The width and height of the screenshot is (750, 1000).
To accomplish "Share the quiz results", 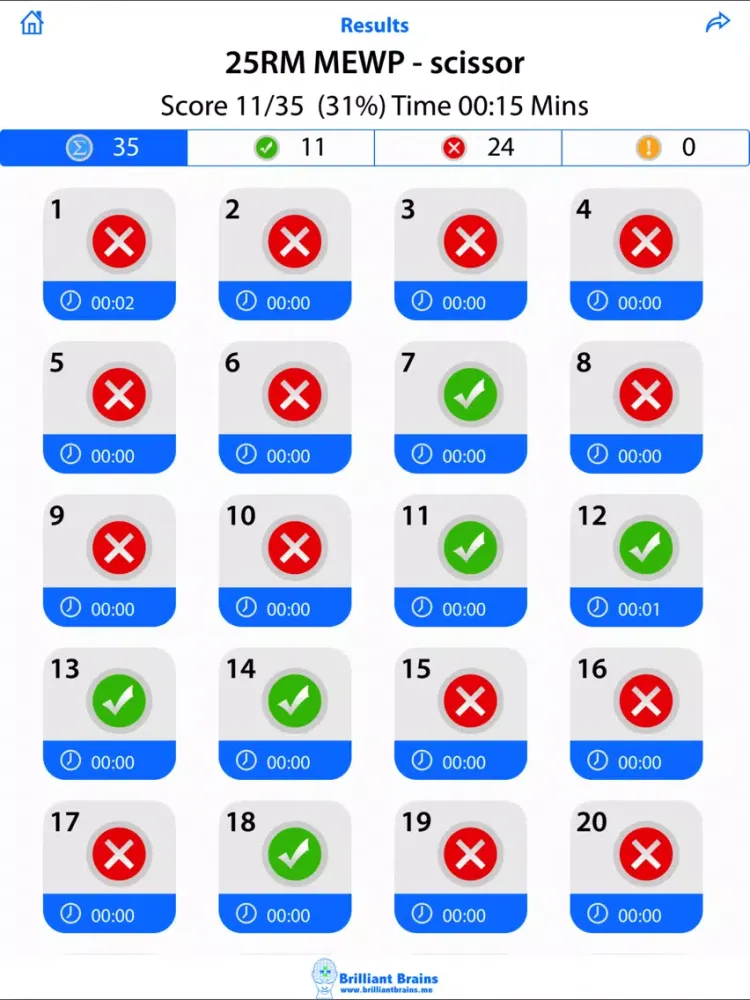I will (x=717, y=23).
